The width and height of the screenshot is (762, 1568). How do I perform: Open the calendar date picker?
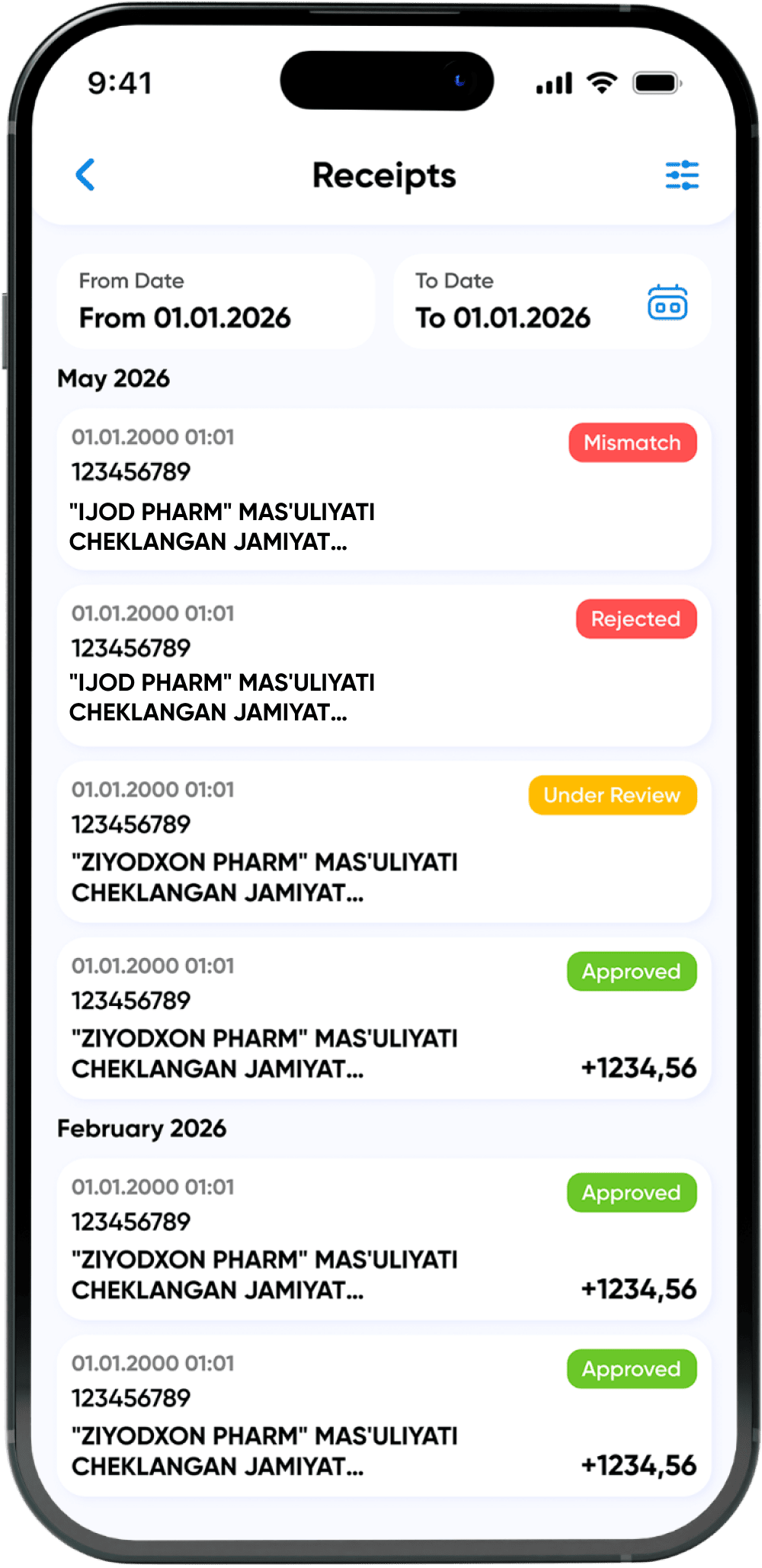click(668, 302)
